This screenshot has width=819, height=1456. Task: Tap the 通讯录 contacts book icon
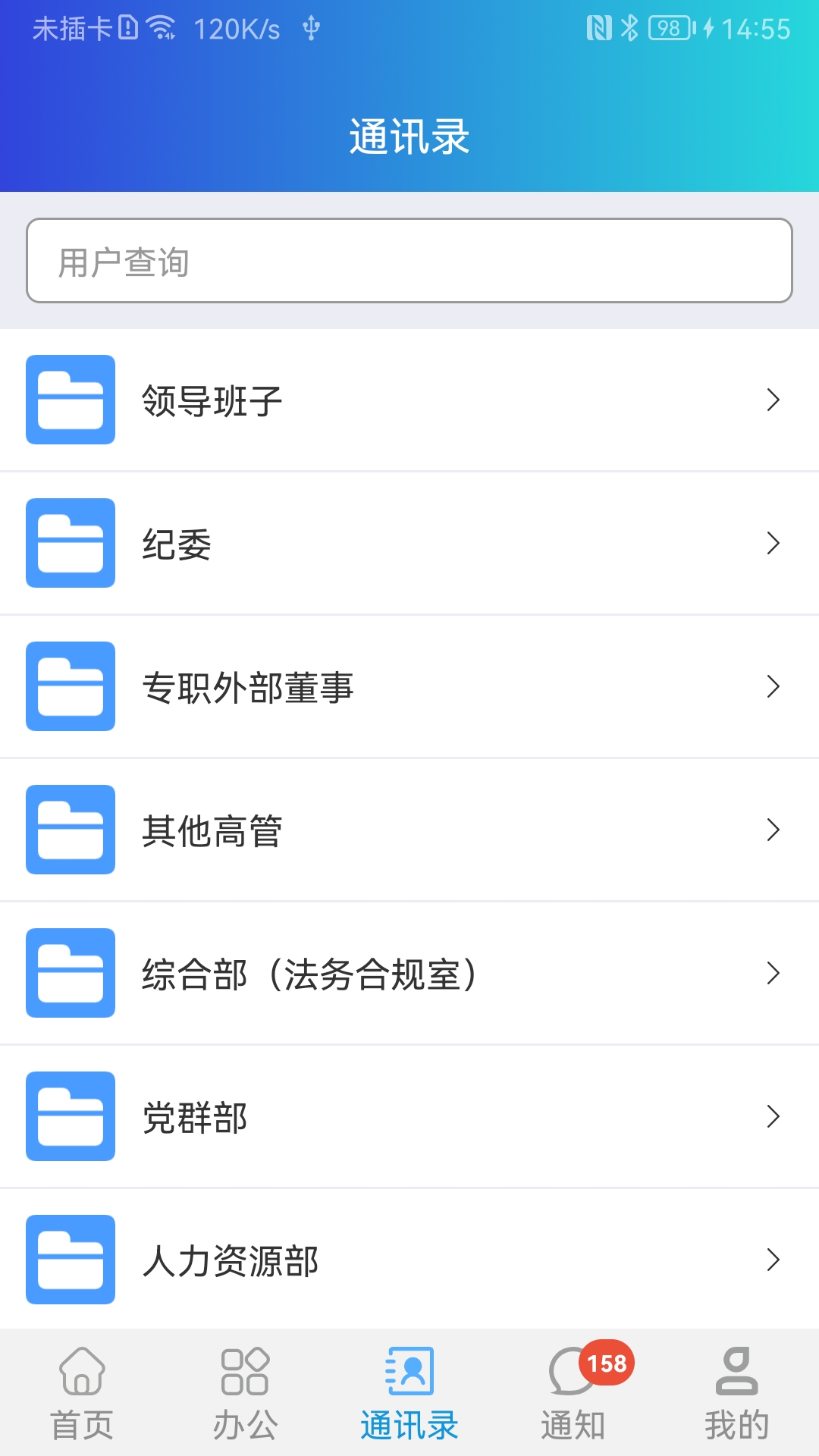(409, 1373)
